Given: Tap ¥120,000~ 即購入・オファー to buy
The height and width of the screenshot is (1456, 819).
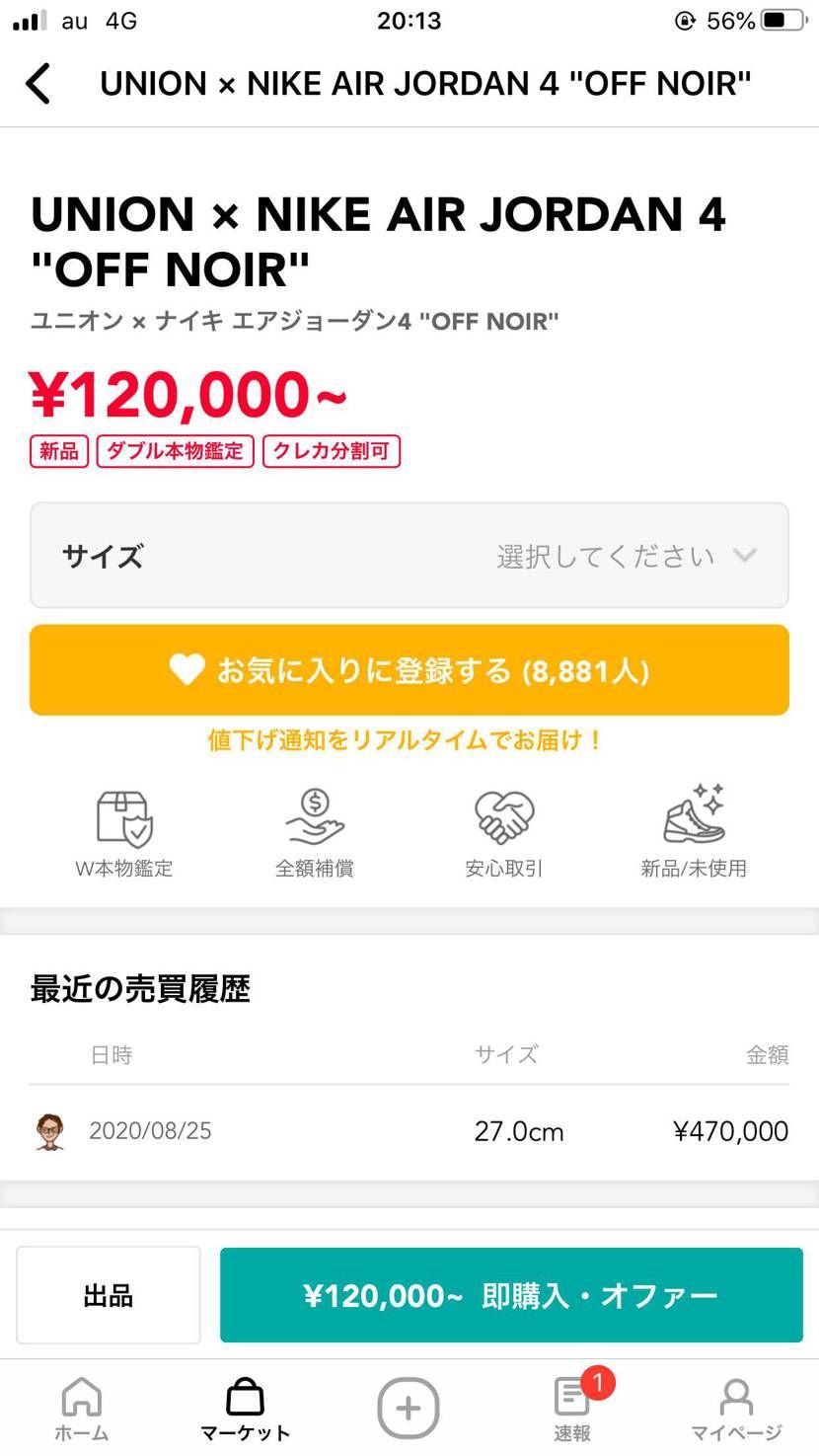Looking at the screenshot, I should 512,1294.
